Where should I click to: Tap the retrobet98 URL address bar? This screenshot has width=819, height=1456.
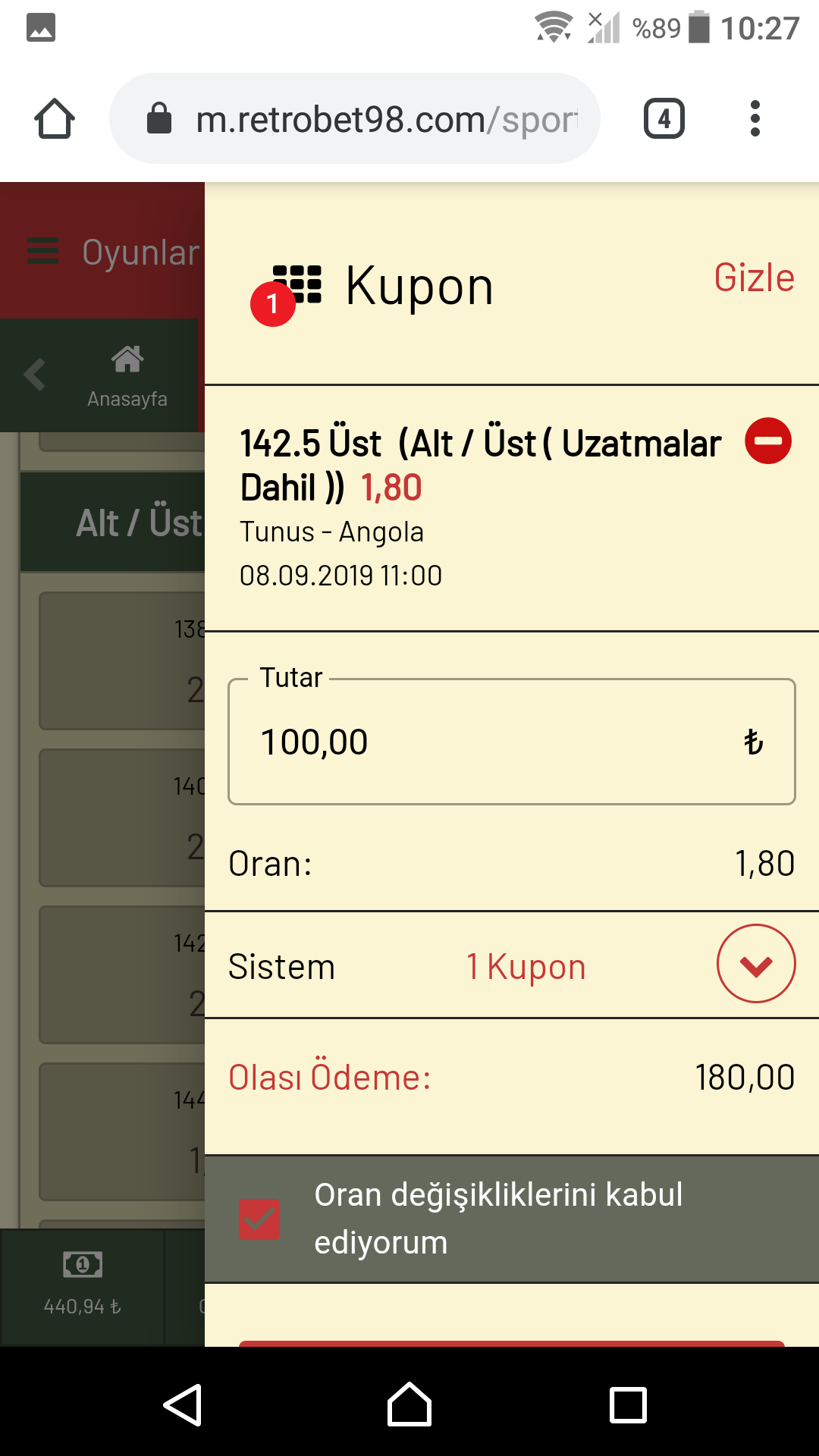[x=355, y=119]
